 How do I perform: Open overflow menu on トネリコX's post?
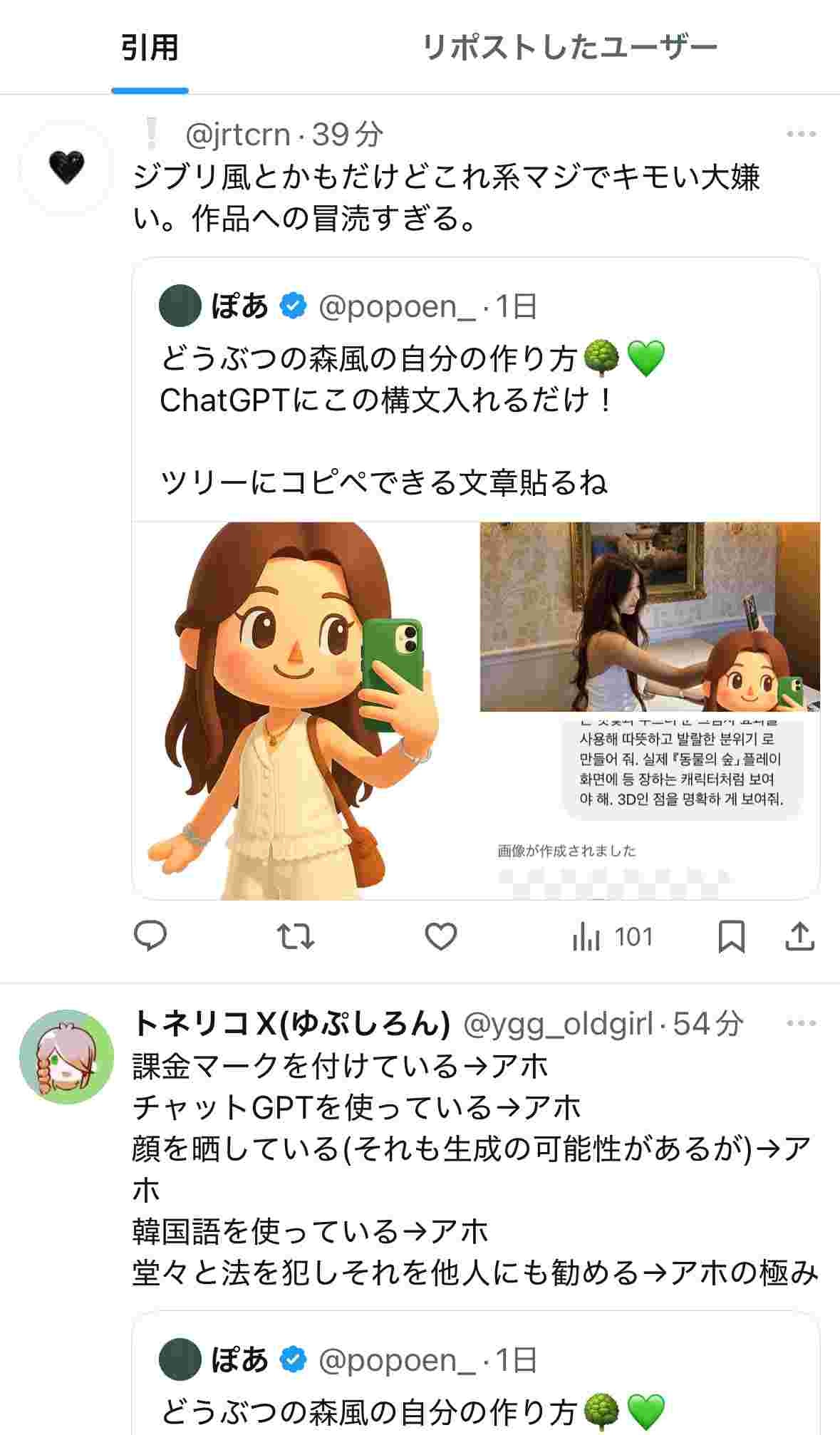[x=801, y=1023]
